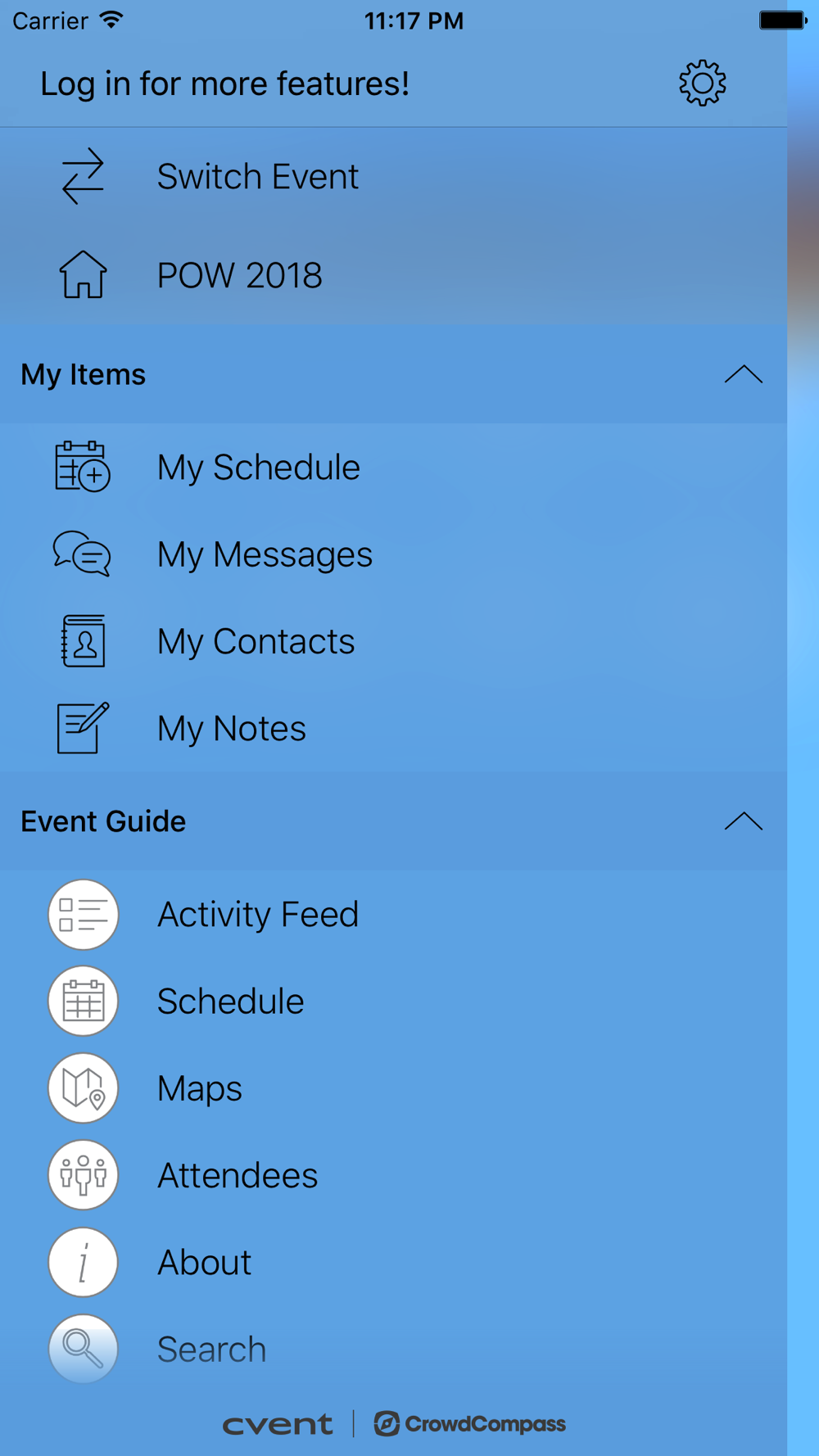The image size is (819, 1456).
Task: Open Switch Event
Action: tap(393, 176)
